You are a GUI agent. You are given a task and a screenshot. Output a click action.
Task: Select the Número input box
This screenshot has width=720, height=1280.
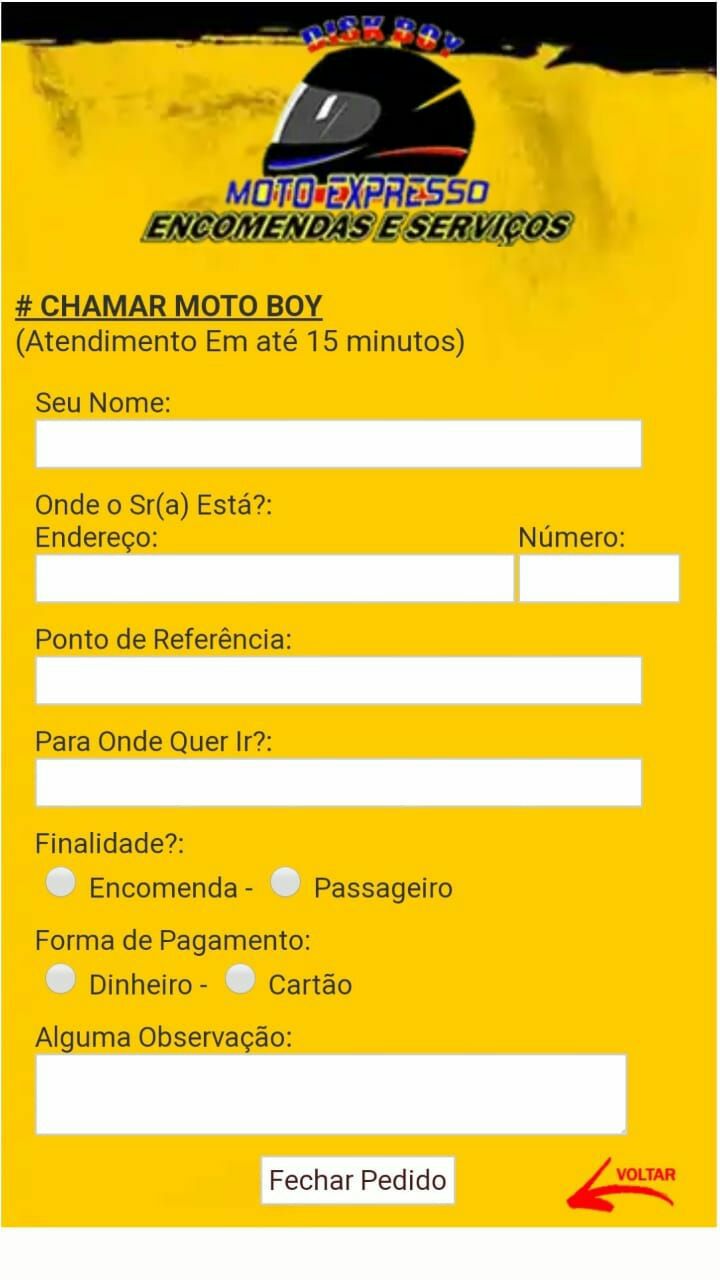pos(599,578)
